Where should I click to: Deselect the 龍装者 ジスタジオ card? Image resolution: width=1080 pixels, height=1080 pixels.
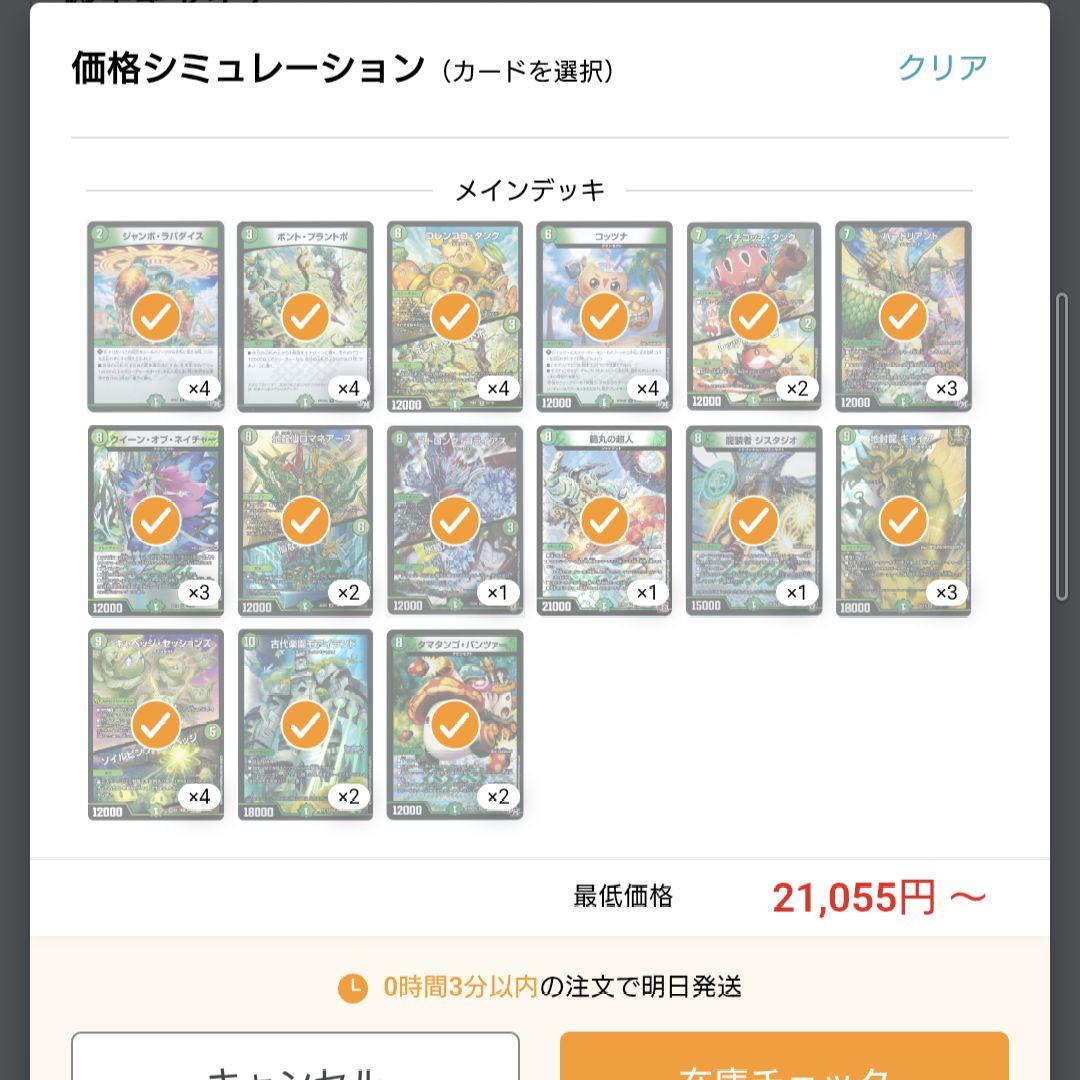click(x=754, y=520)
